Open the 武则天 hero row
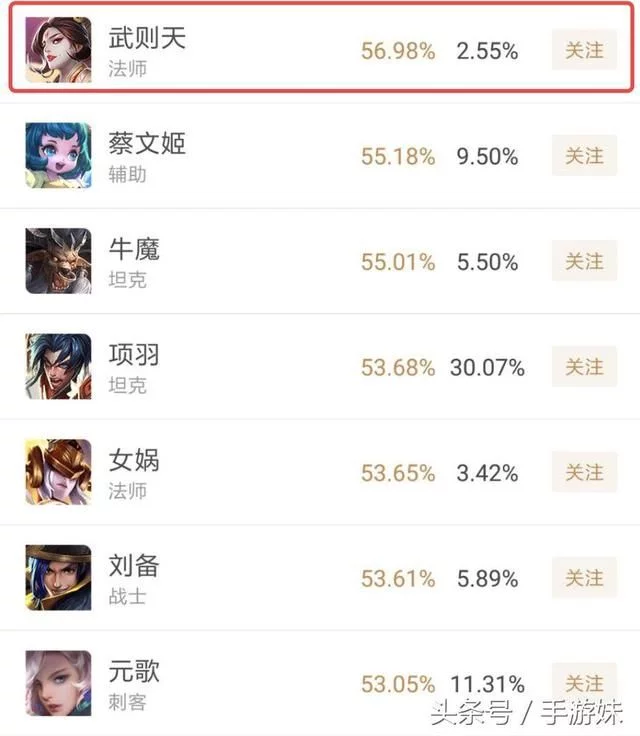The image size is (640, 736). coord(147,40)
